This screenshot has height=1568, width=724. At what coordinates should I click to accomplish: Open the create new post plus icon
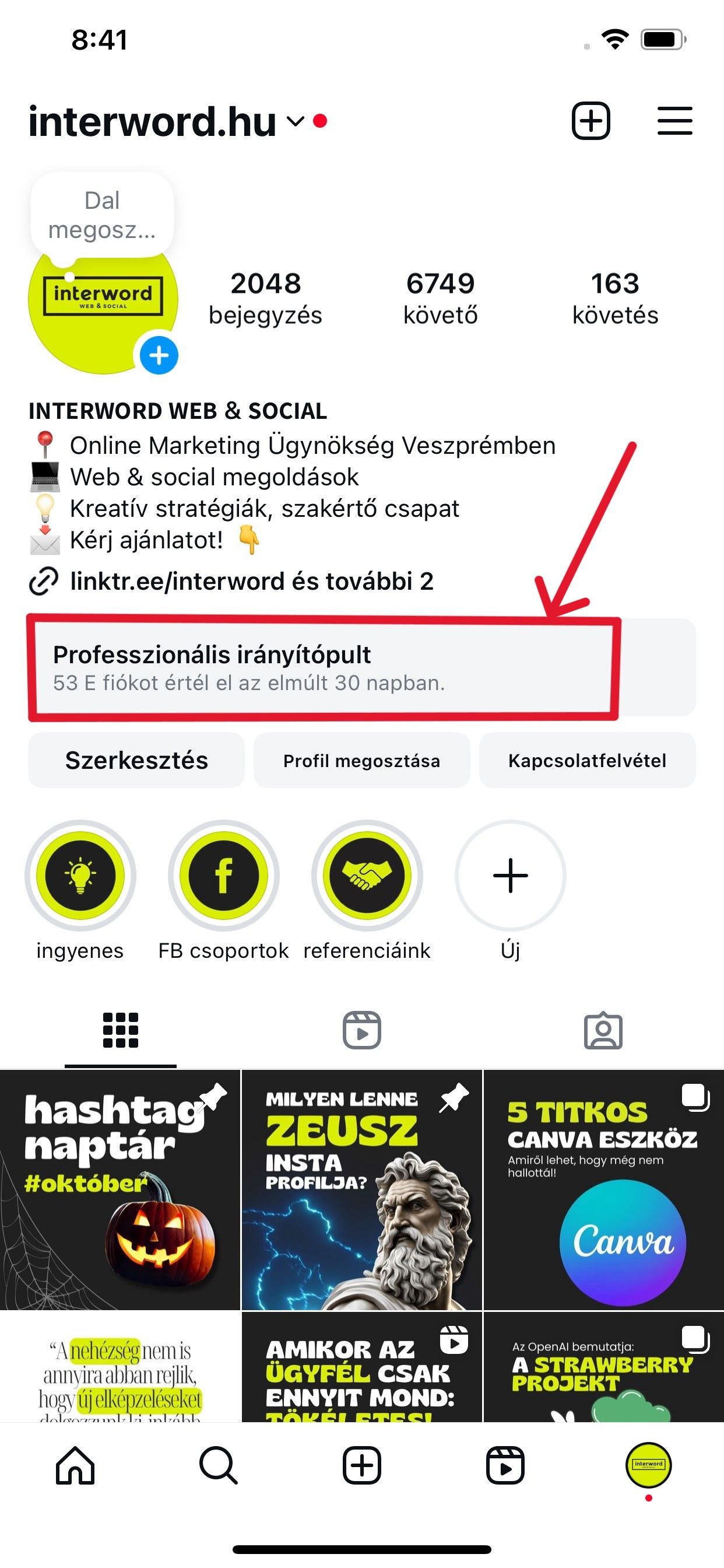click(x=590, y=121)
